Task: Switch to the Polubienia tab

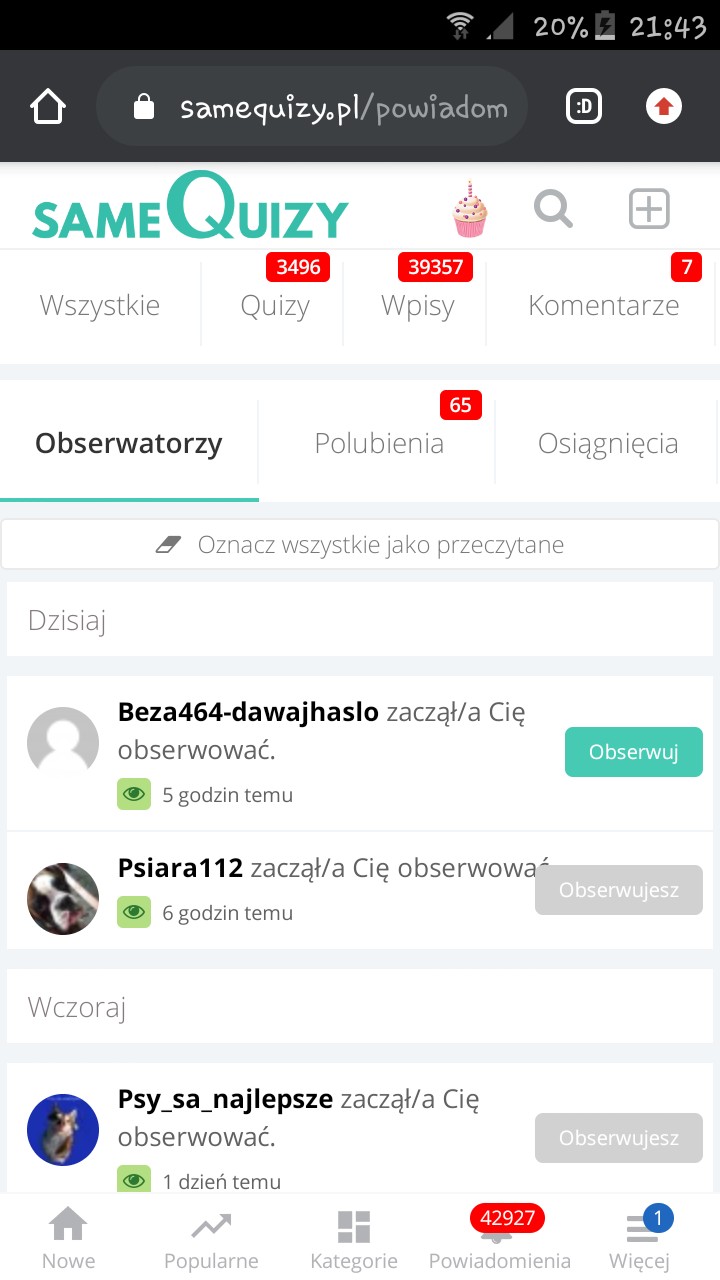Action: (x=379, y=443)
